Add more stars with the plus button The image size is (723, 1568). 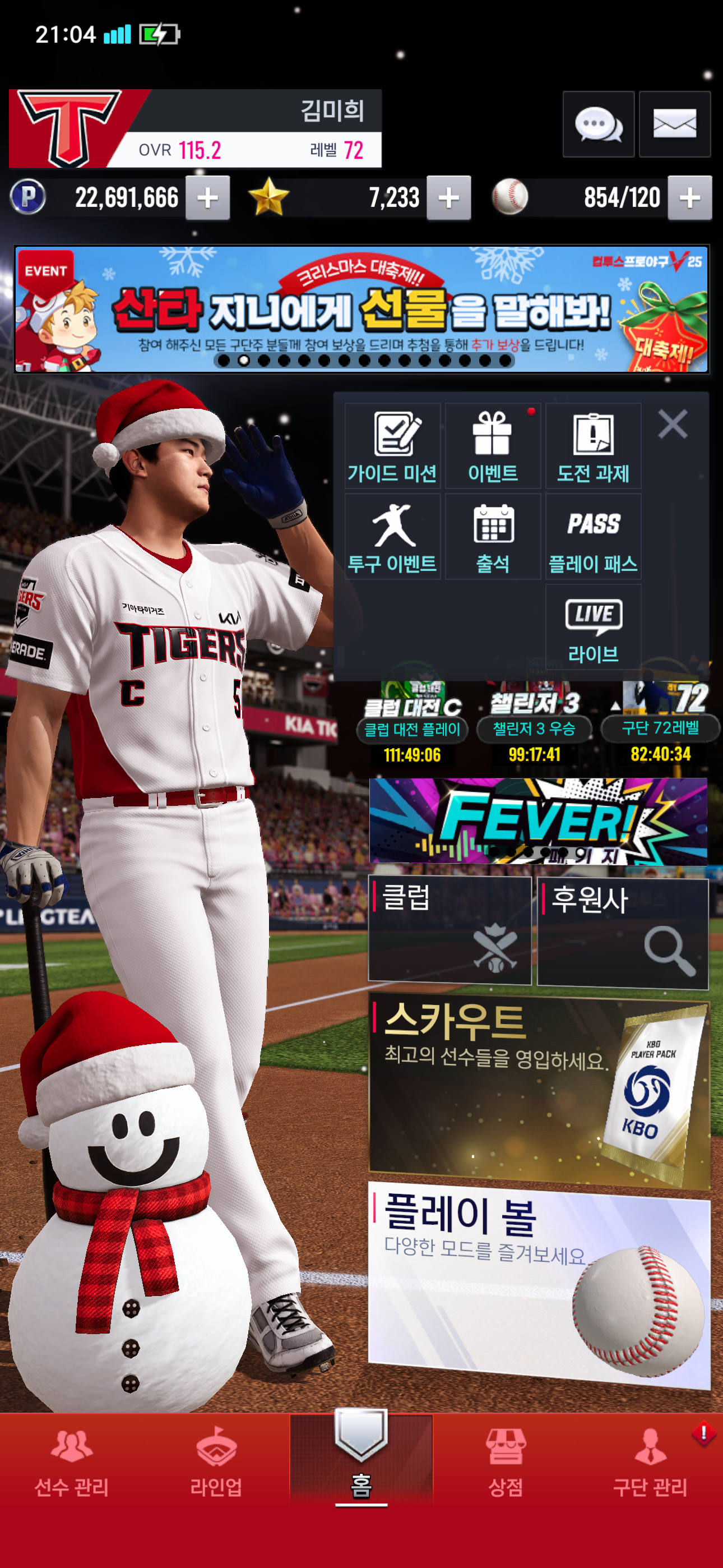click(x=448, y=198)
